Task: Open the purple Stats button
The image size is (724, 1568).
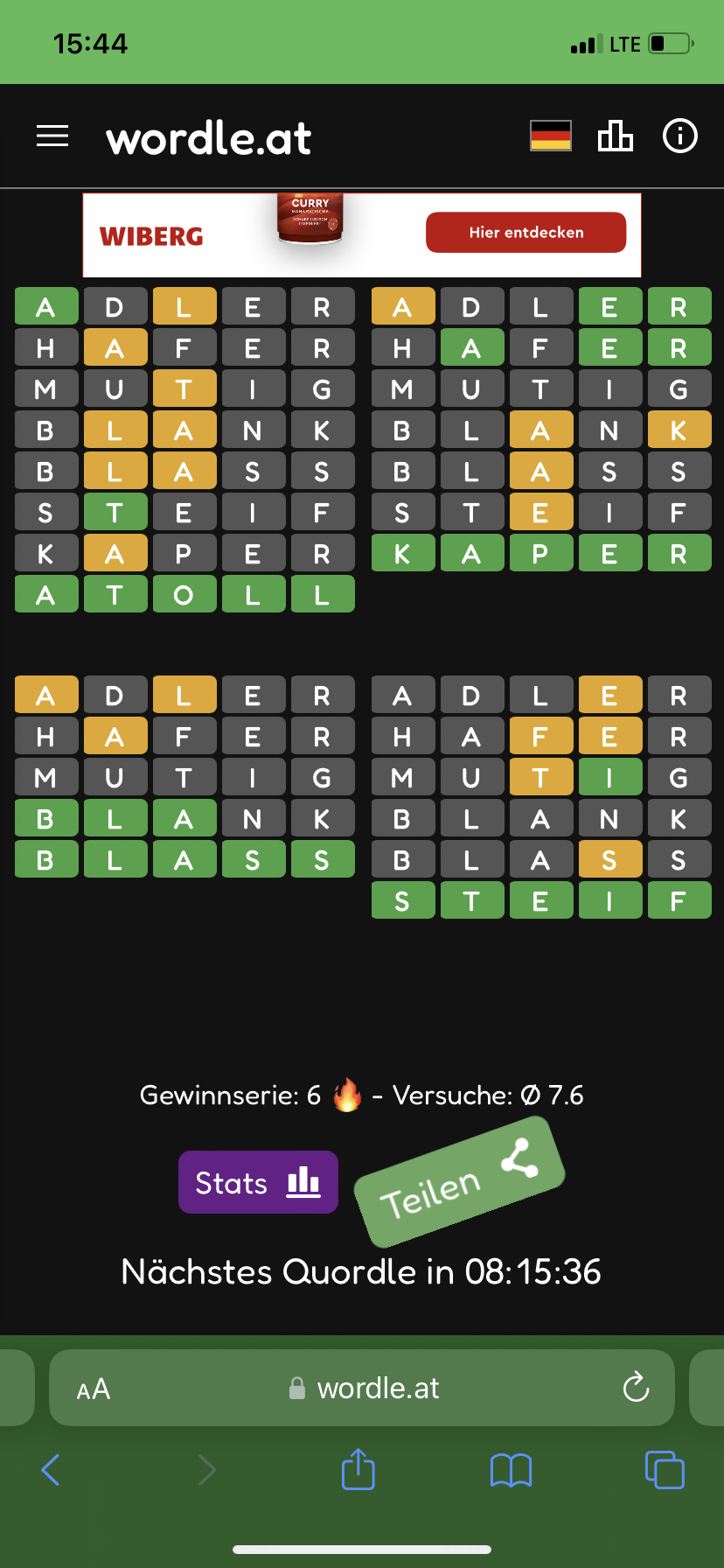Action: click(x=258, y=1182)
